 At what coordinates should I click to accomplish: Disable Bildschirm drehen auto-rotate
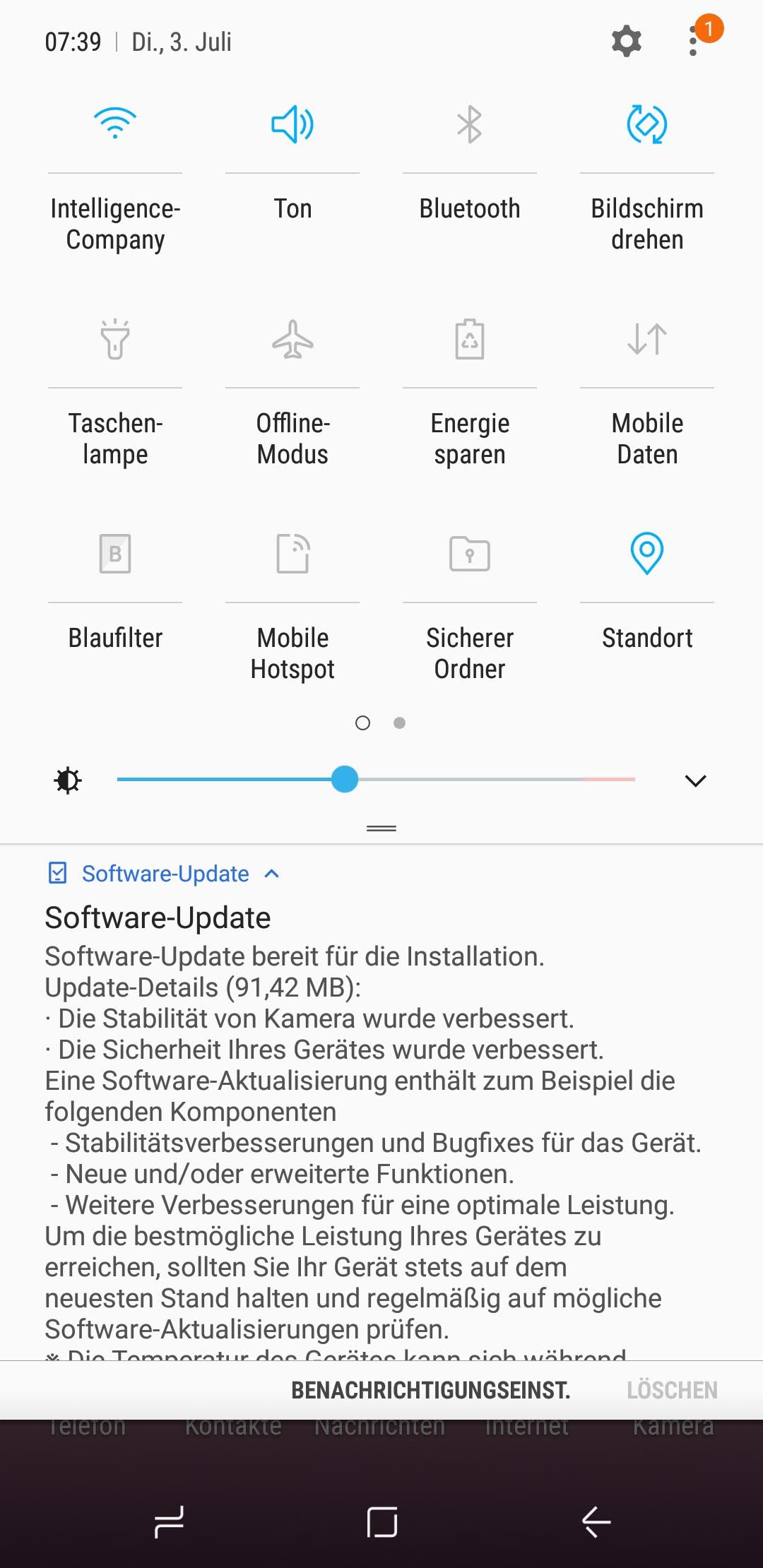646,124
